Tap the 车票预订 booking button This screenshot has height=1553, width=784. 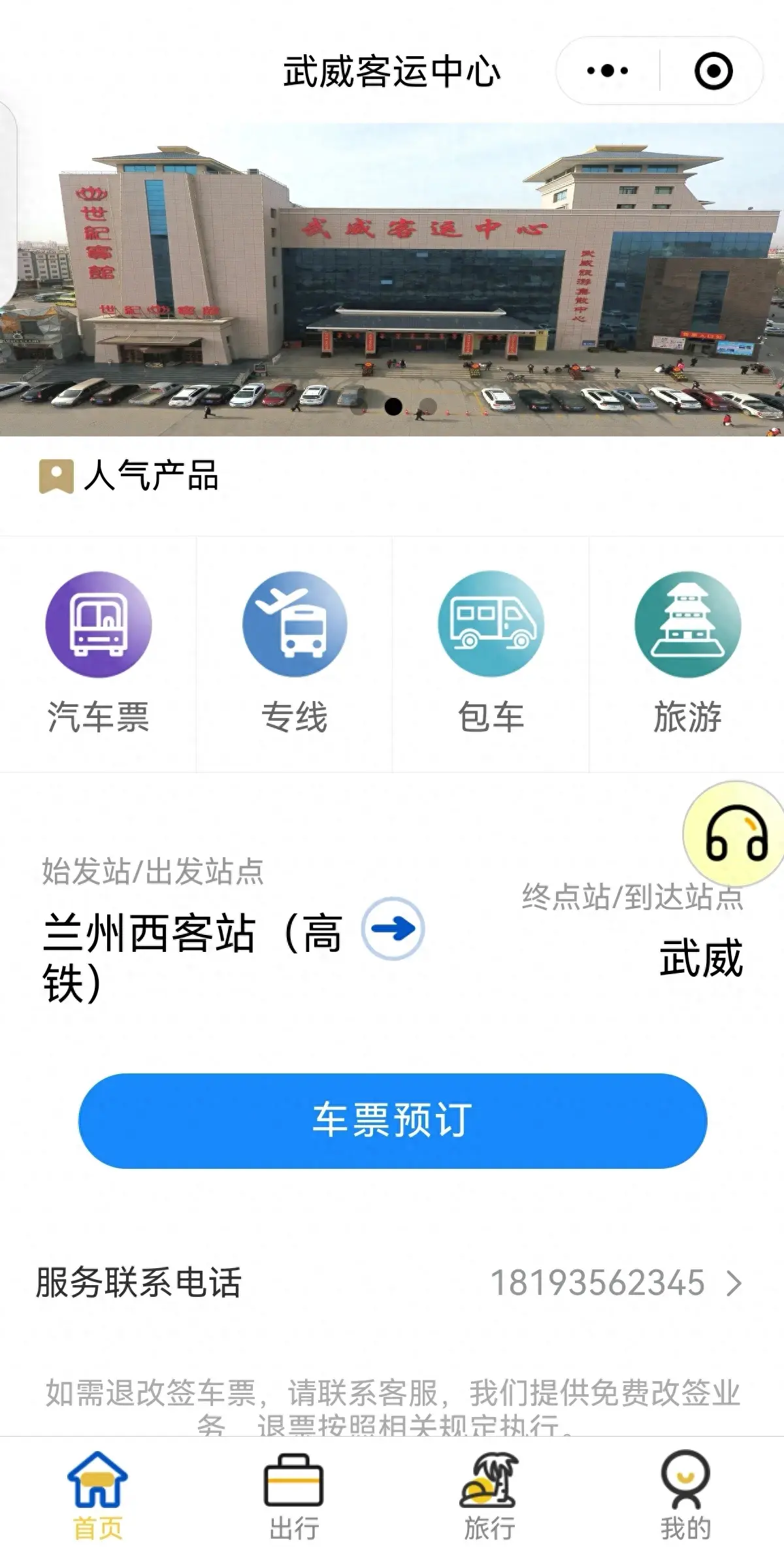[393, 1120]
